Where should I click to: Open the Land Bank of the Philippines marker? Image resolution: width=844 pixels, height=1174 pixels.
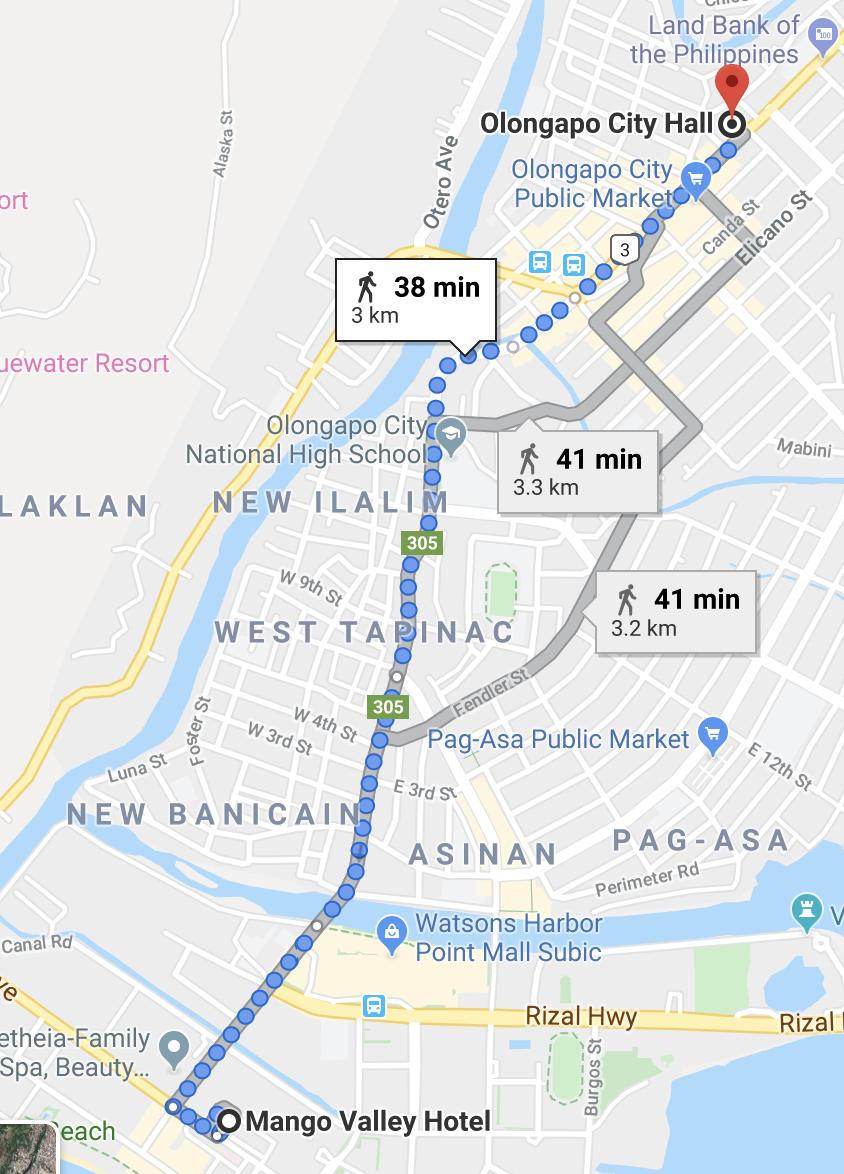pyautogui.click(x=824, y=35)
